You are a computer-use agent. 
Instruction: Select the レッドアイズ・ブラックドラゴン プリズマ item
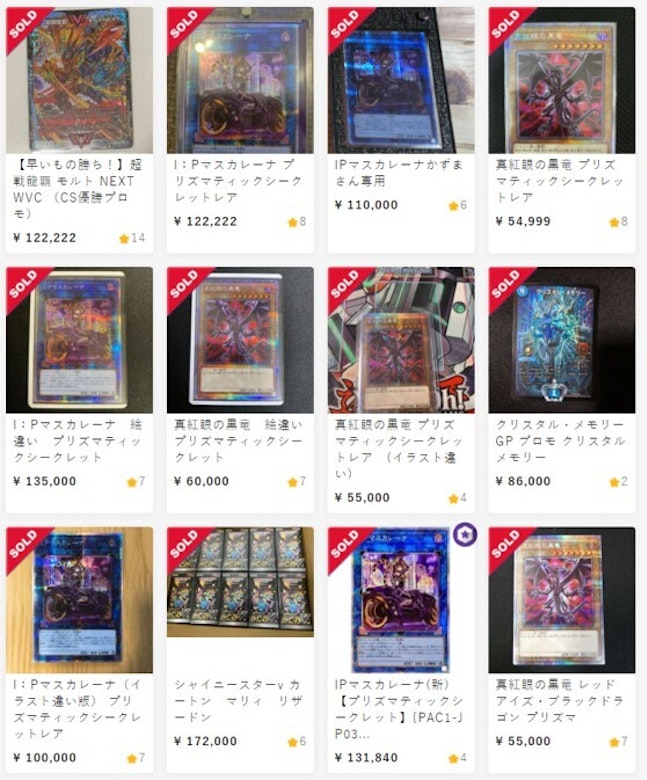(561, 600)
